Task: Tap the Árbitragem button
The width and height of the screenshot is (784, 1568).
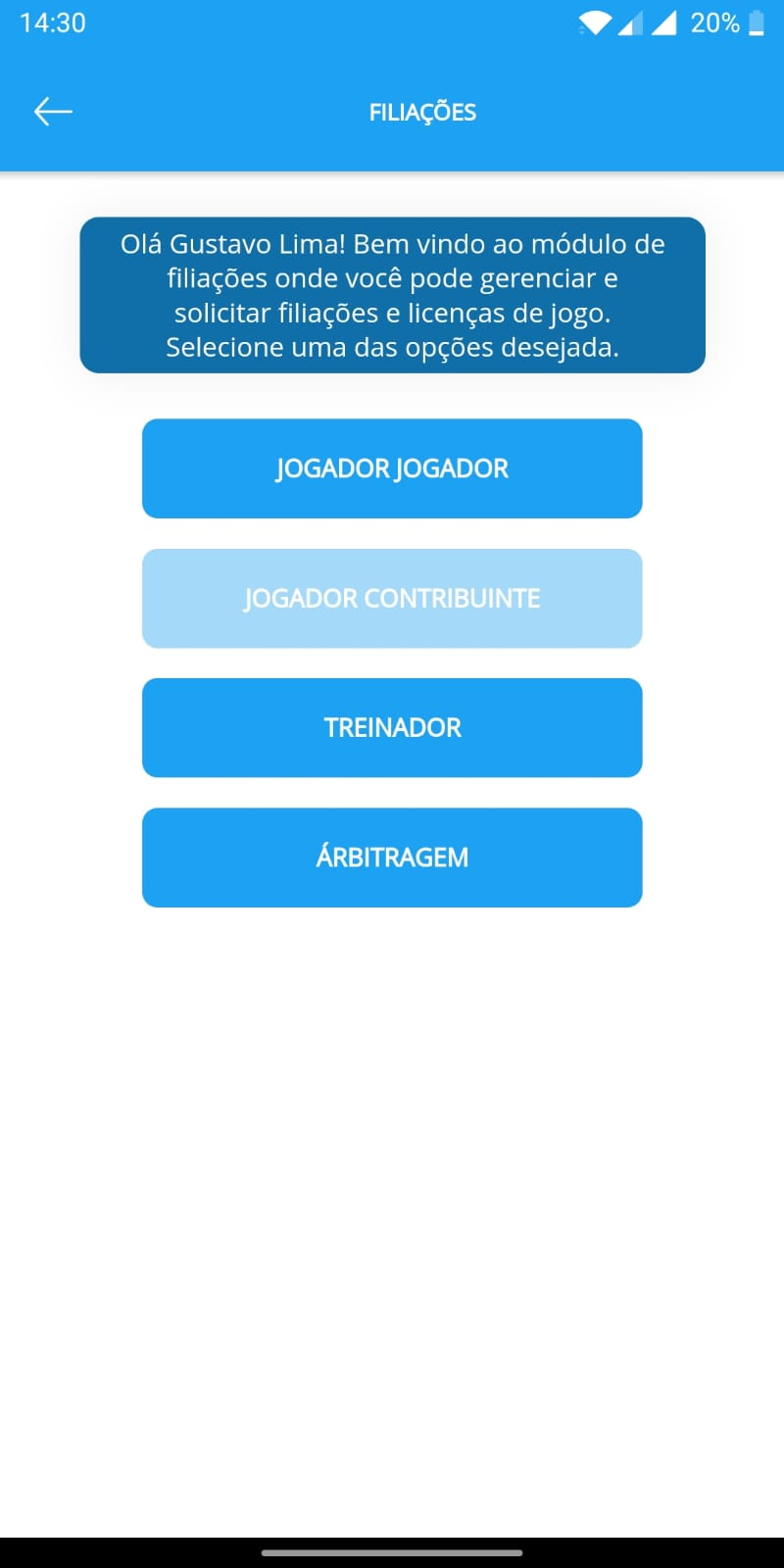Action: [x=392, y=857]
